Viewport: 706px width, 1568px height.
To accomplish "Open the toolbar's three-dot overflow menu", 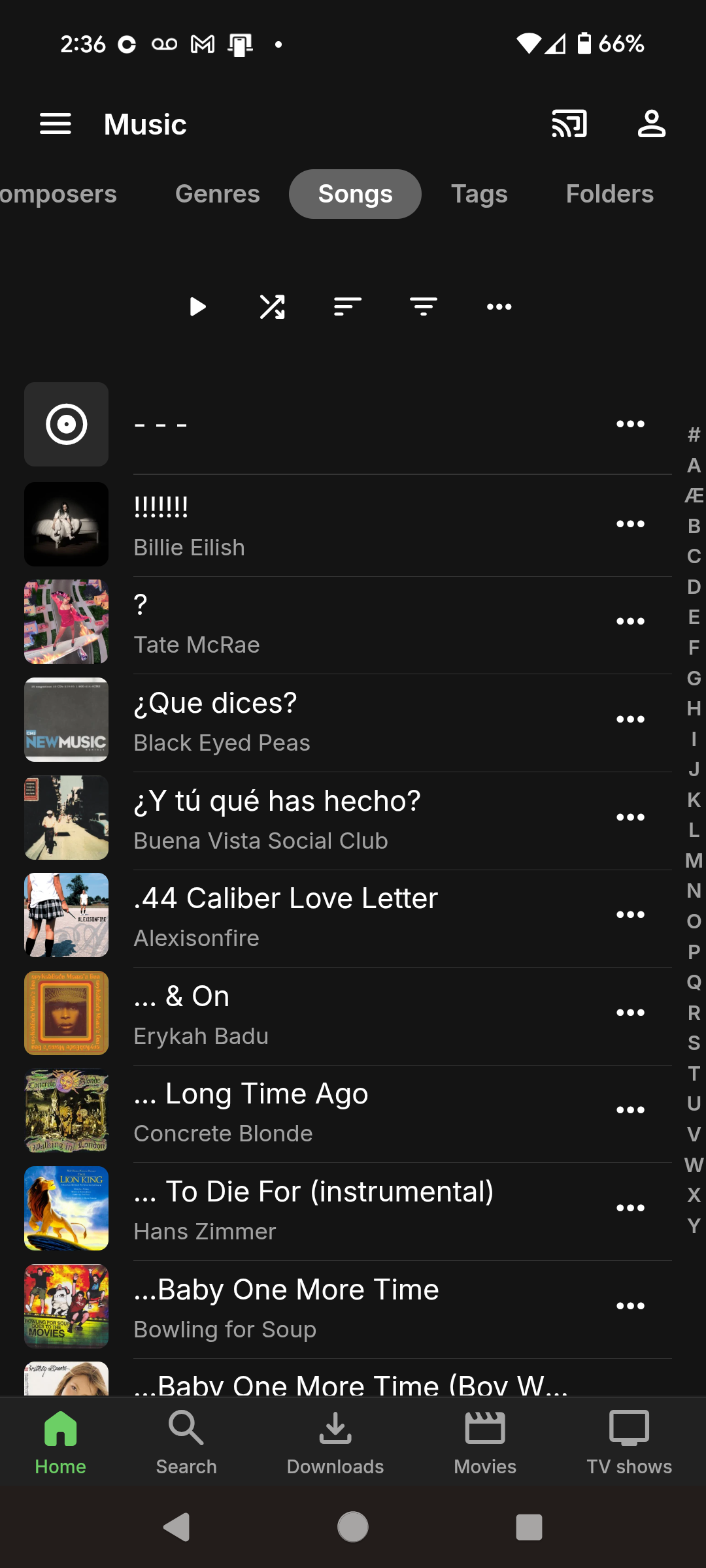I will (499, 306).
